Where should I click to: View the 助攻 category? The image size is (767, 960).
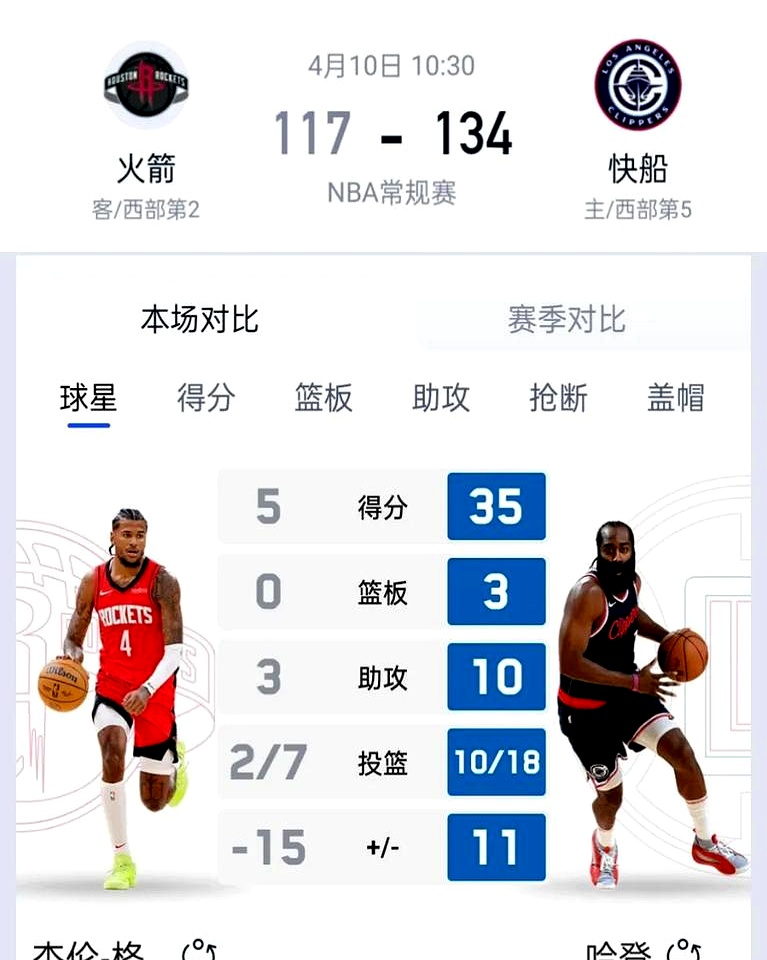coord(441,398)
